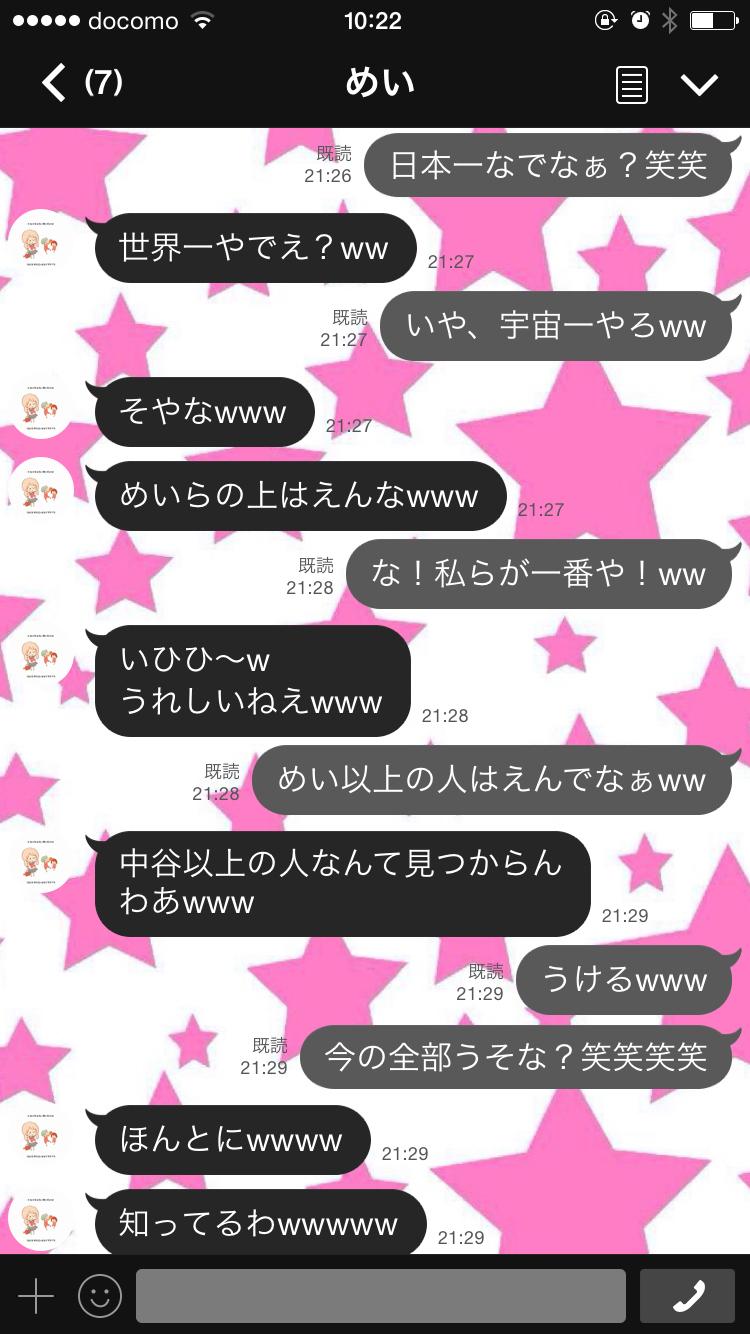This screenshot has height=1334, width=750.
Task: Open the attachment menu with the plus icon
Action: click(x=37, y=1295)
